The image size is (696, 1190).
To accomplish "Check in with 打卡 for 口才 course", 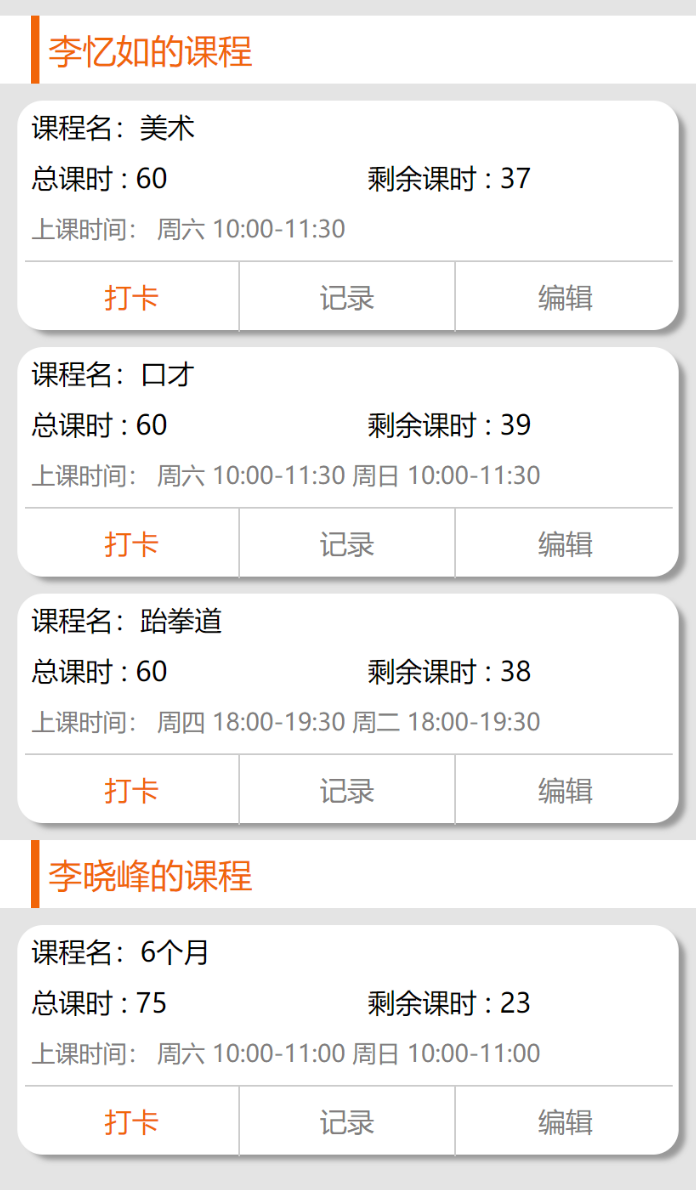I will [x=131, y=544].
